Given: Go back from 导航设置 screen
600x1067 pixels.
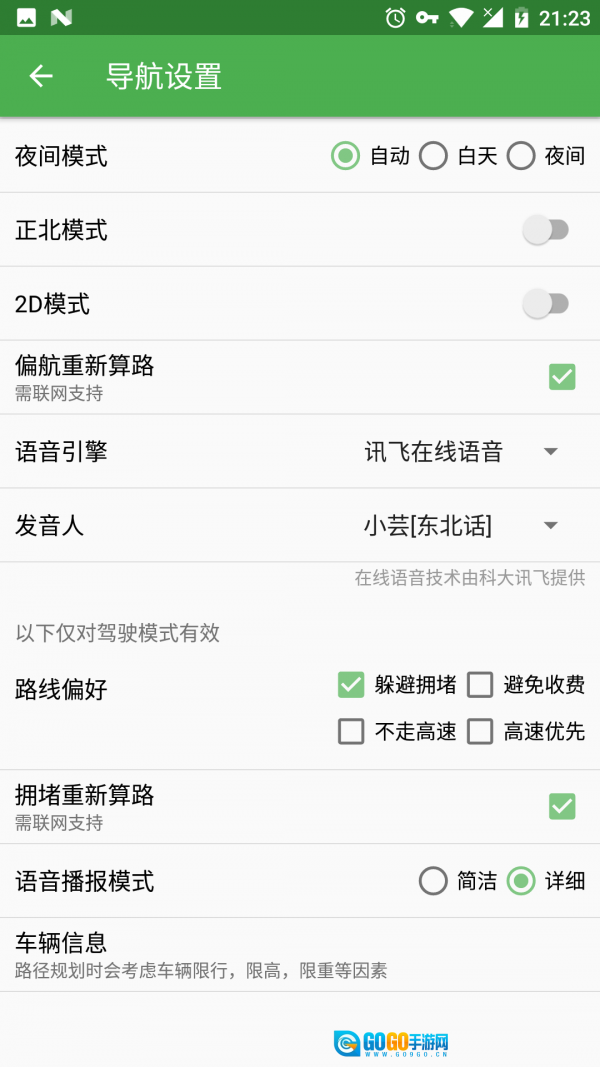Looking at the screenshot, I should tap(41, 76).
